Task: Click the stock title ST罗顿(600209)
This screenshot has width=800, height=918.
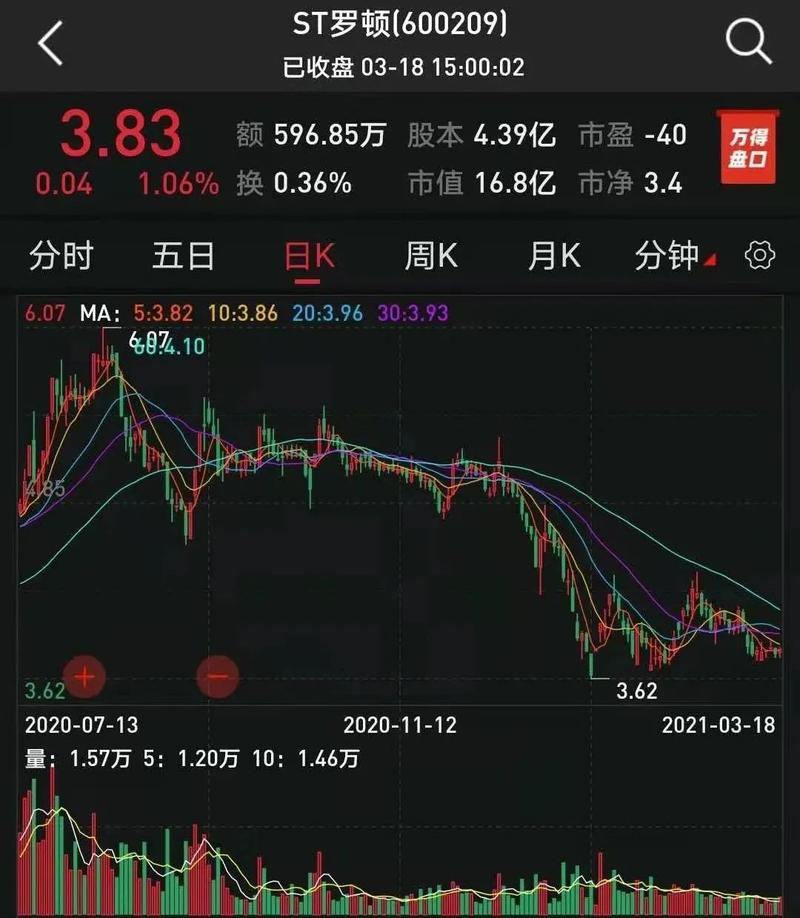Action: point(400,25)
